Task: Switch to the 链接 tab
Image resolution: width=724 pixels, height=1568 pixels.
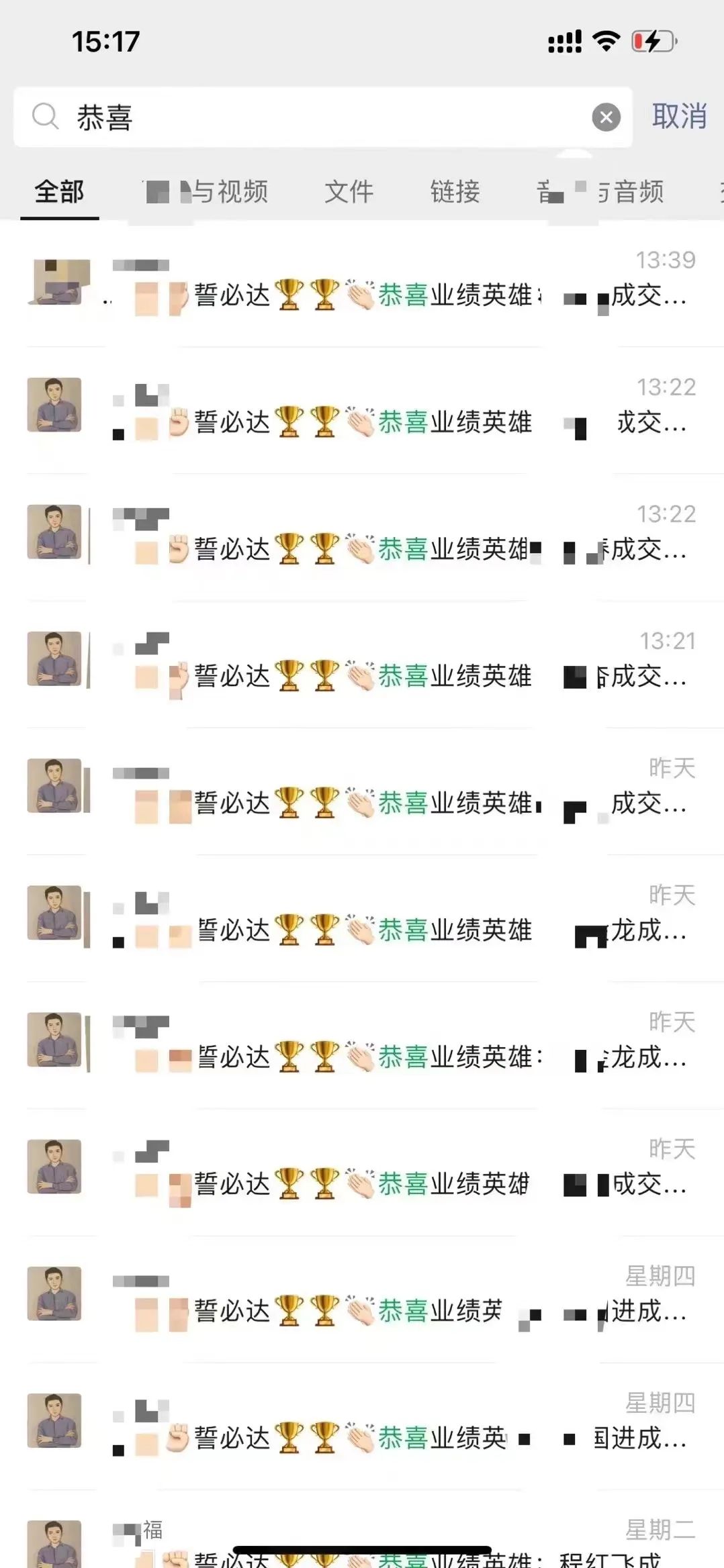Action: point(455,192)
